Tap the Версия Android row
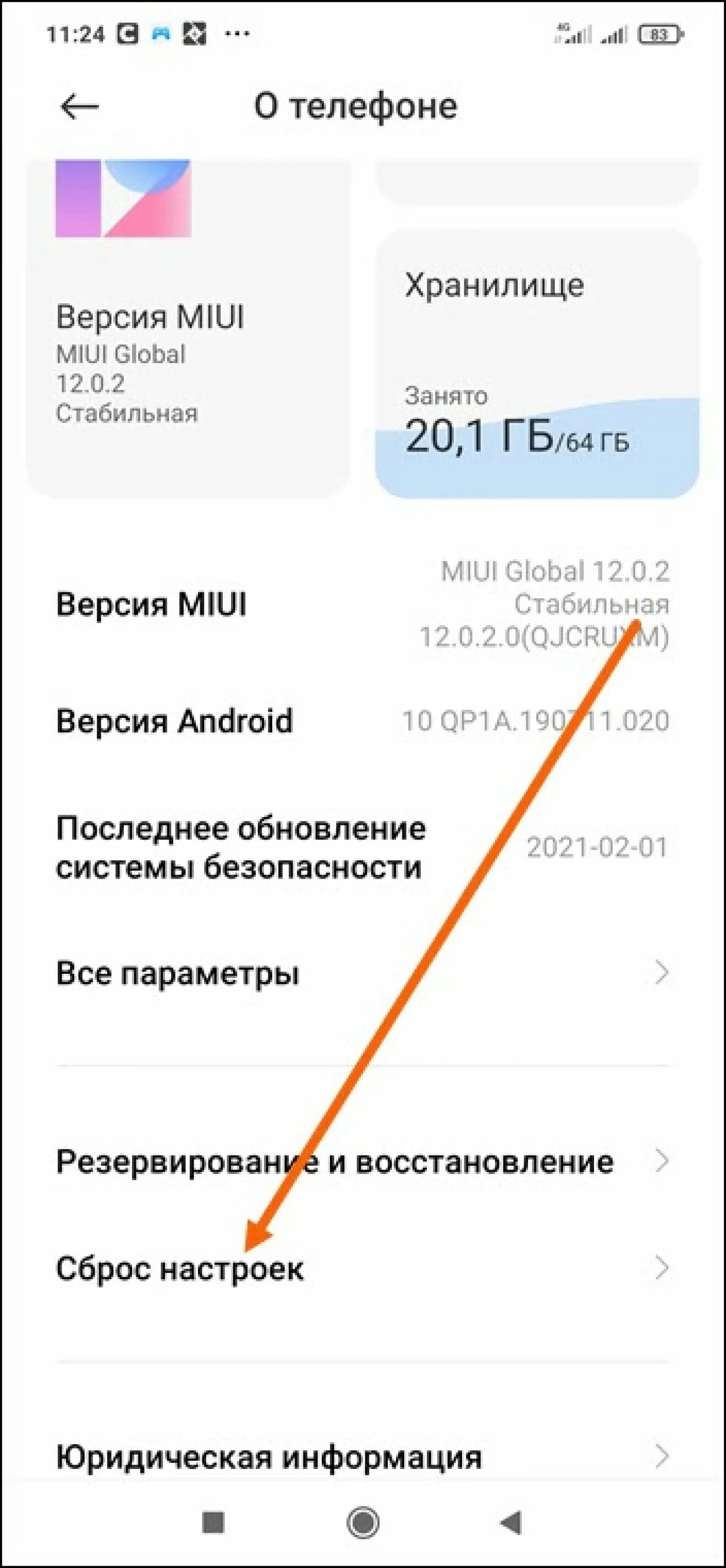Screen dimensions: 726x1568 (x=362, y=721)
